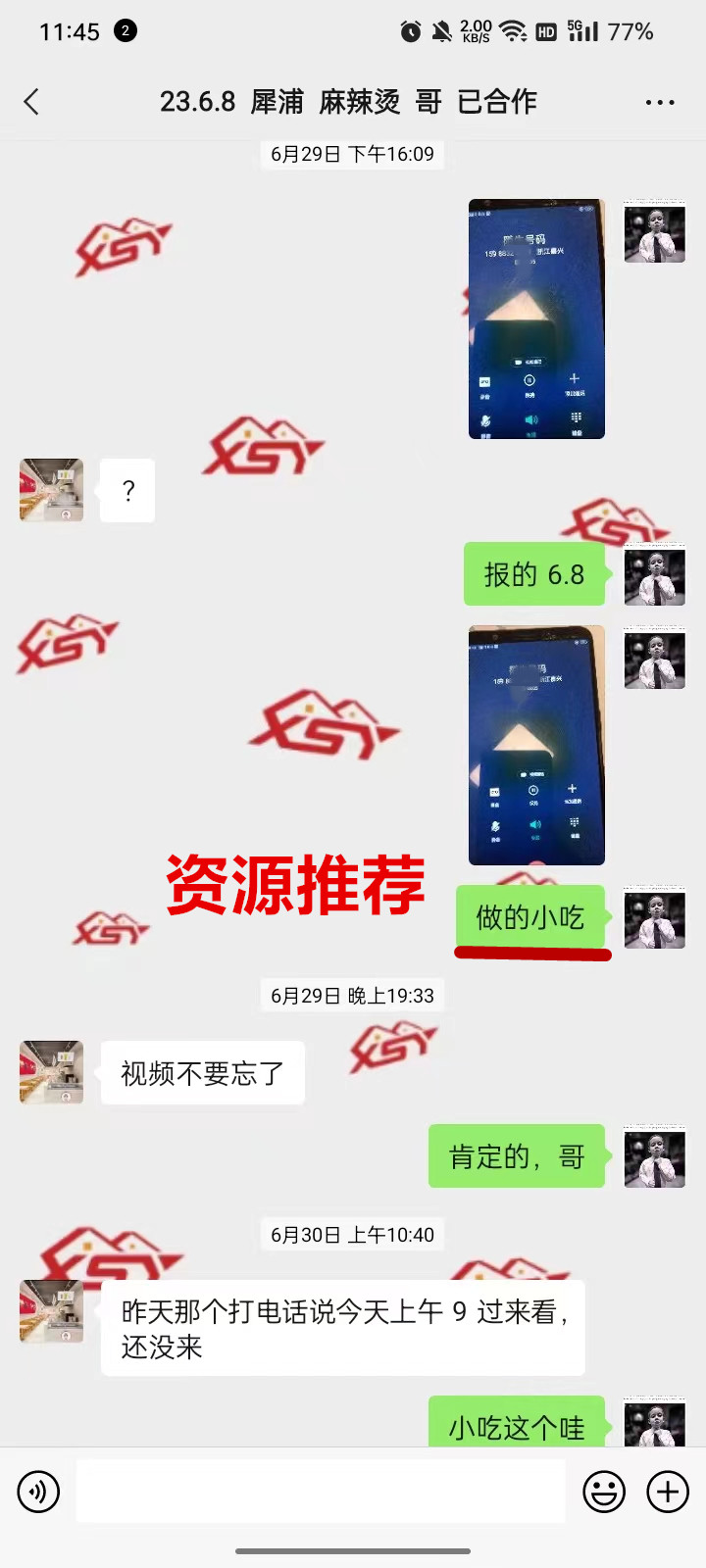
Task: Open own avatar beside 肯定的,哥
Action: tap(654, 1156)
